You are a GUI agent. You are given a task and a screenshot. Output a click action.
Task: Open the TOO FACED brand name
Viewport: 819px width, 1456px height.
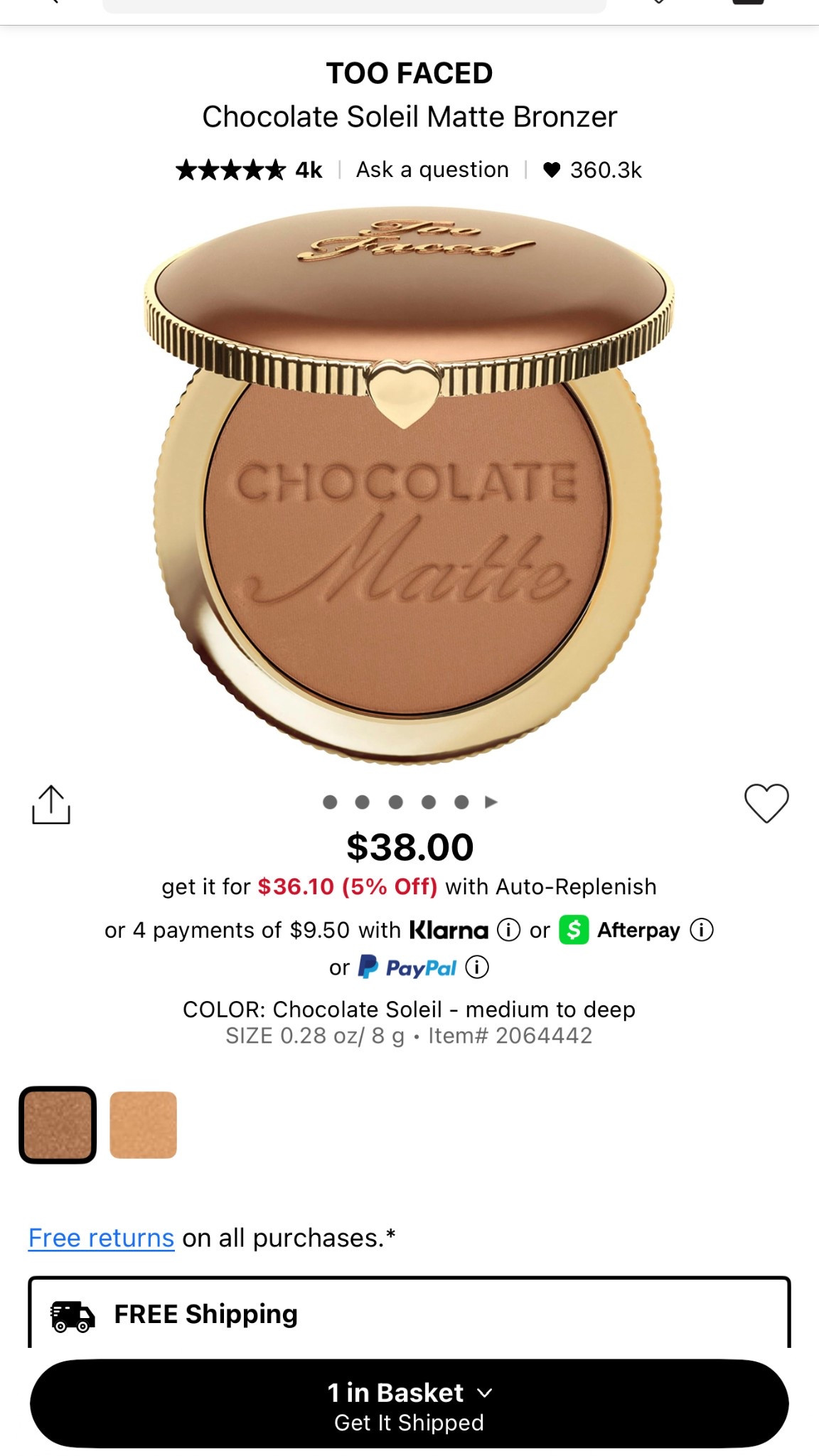[x=409, y=72]
